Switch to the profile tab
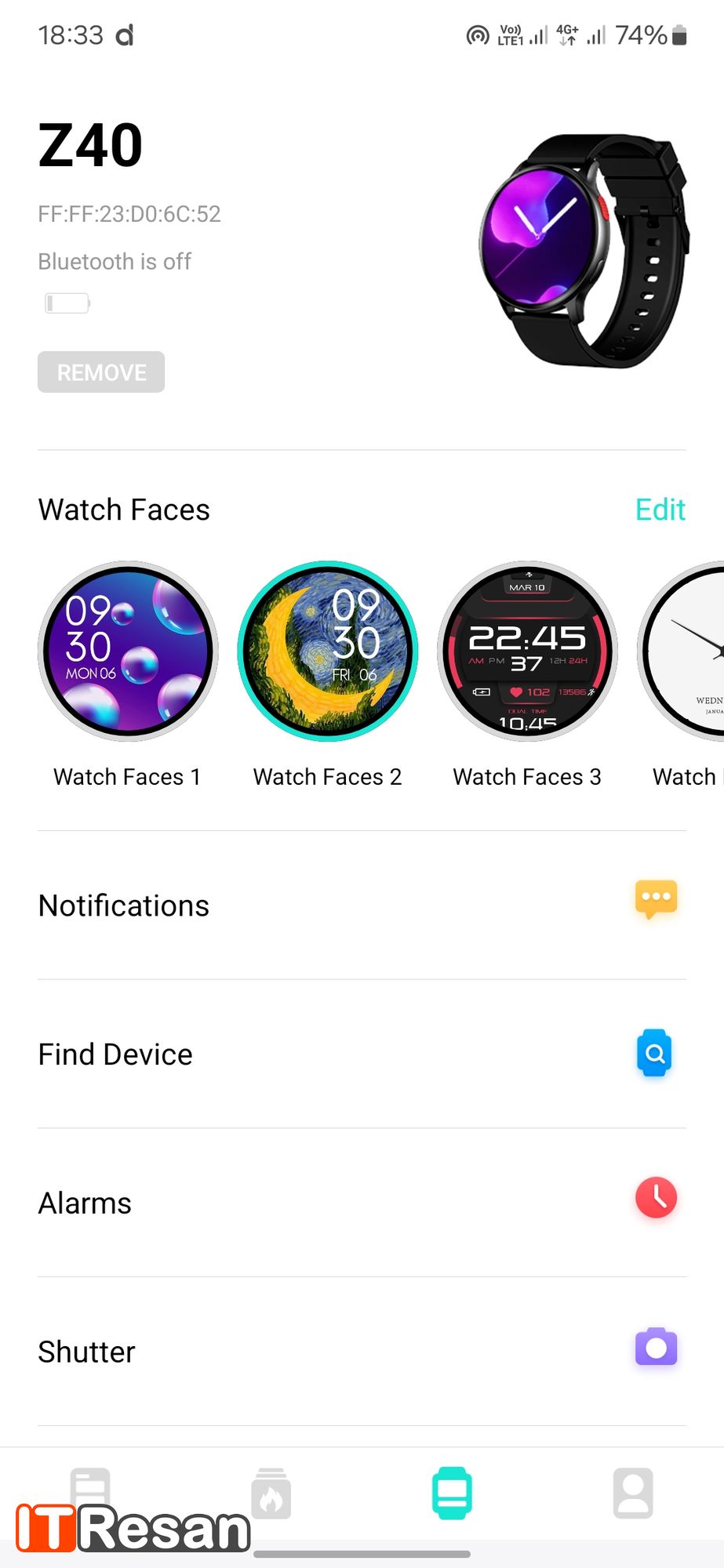 coord(633,1493)
